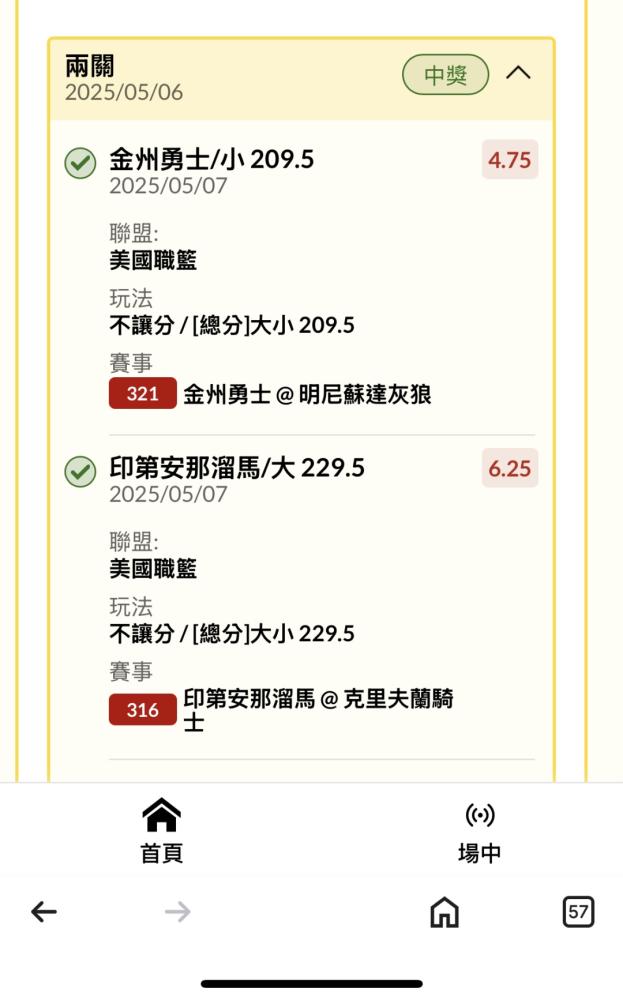Open the browser home page
Viewport: 623px width, 1000px height.
coord(444,911)
